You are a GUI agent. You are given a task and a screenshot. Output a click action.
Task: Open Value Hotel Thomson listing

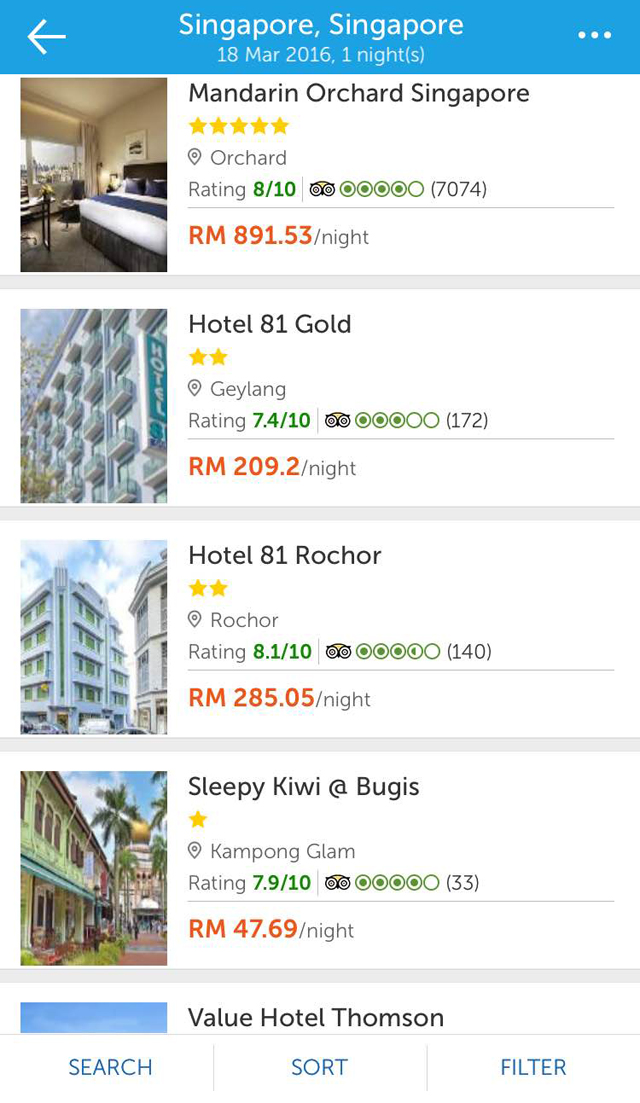pos(316,1017)
